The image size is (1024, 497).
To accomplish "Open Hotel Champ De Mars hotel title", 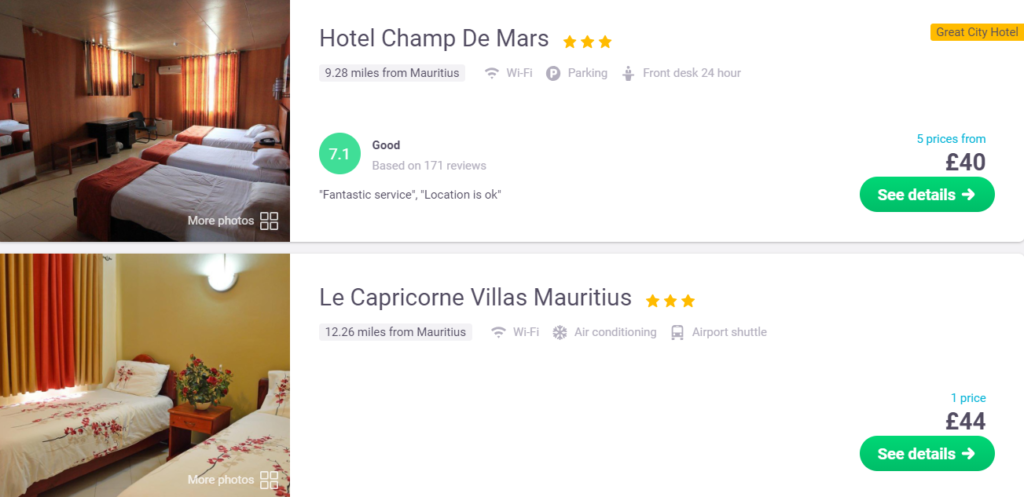I will point(434,39).
